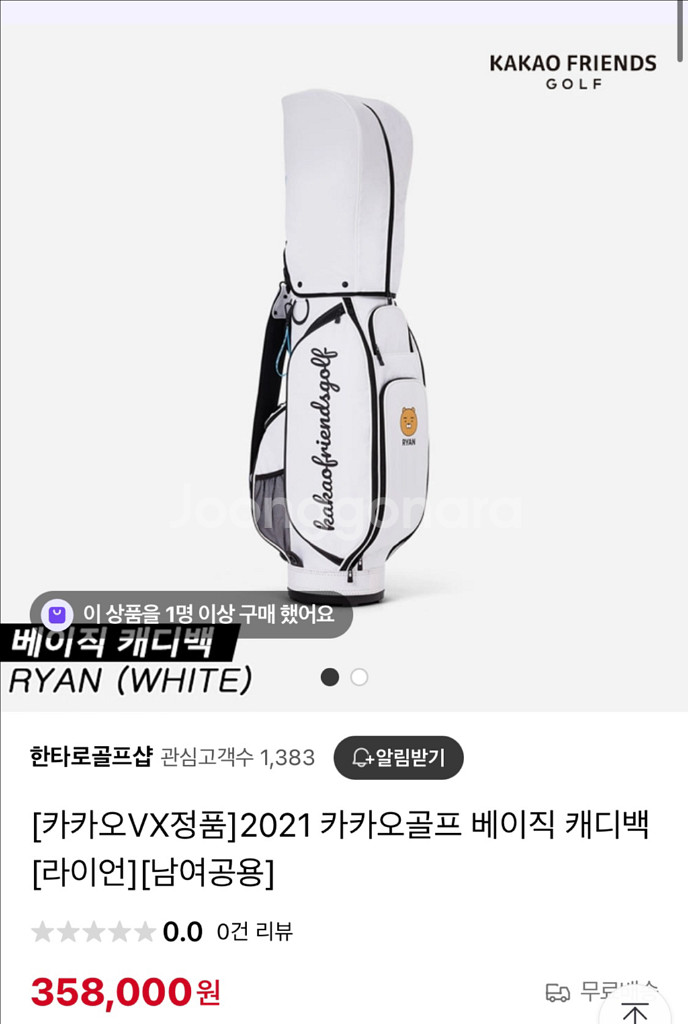Open the 0건 리뷰 reviews section
This screenshot has height=1024, width=688.
(254, 932)
